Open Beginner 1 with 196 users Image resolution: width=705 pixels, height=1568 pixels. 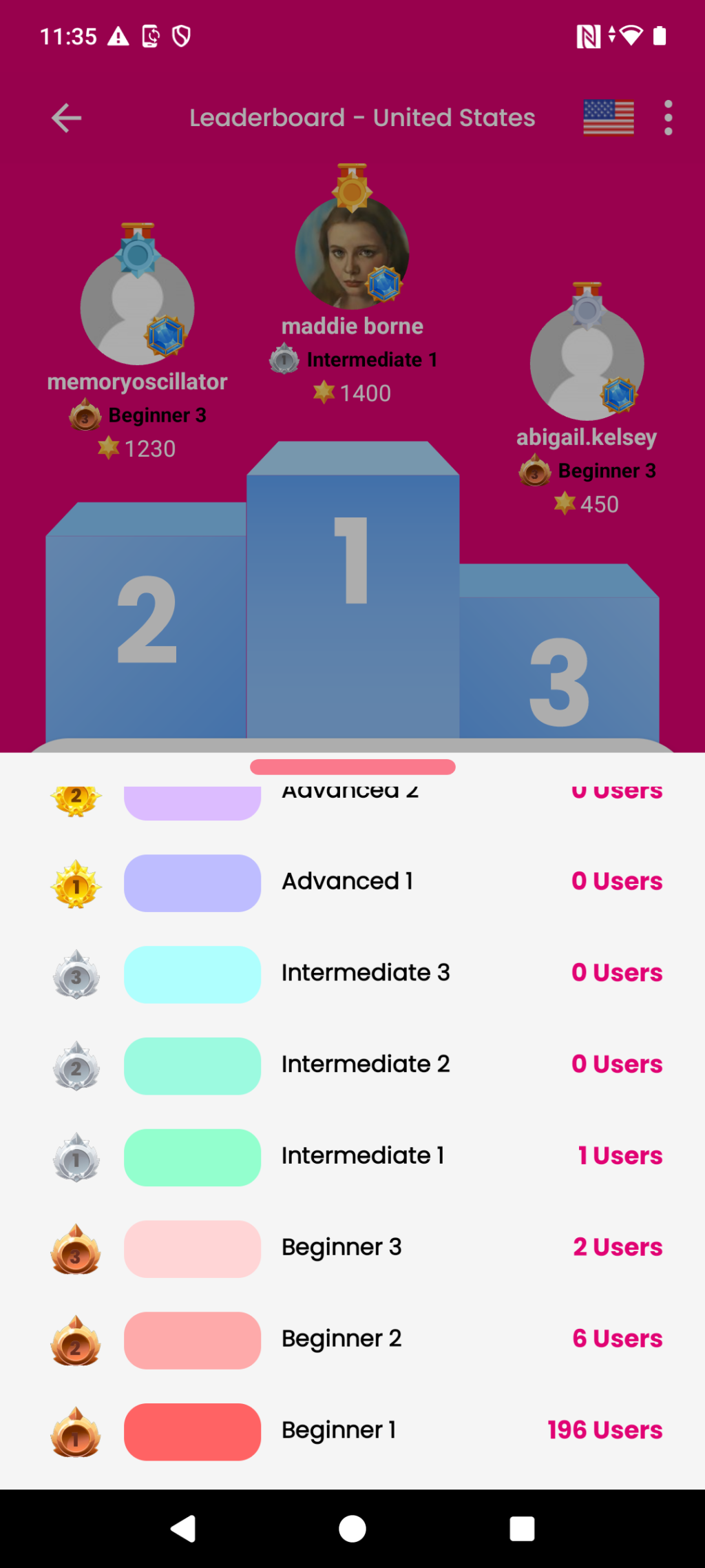click(x=352, y=1431)
